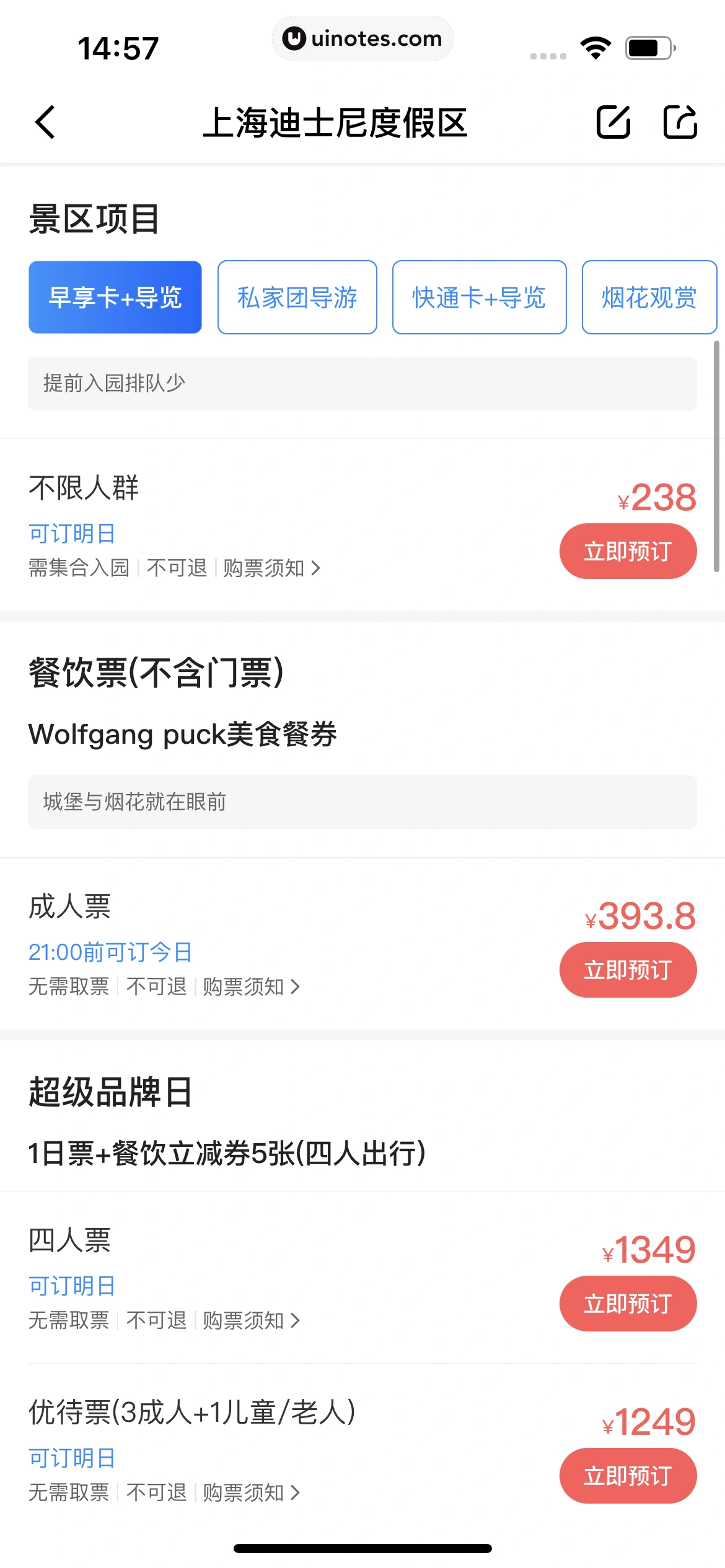Go back from 上海迪士尼度假区 page
Image resolution: width=725 pixels, height=1568 pixels.
click(x=45, y=122)
